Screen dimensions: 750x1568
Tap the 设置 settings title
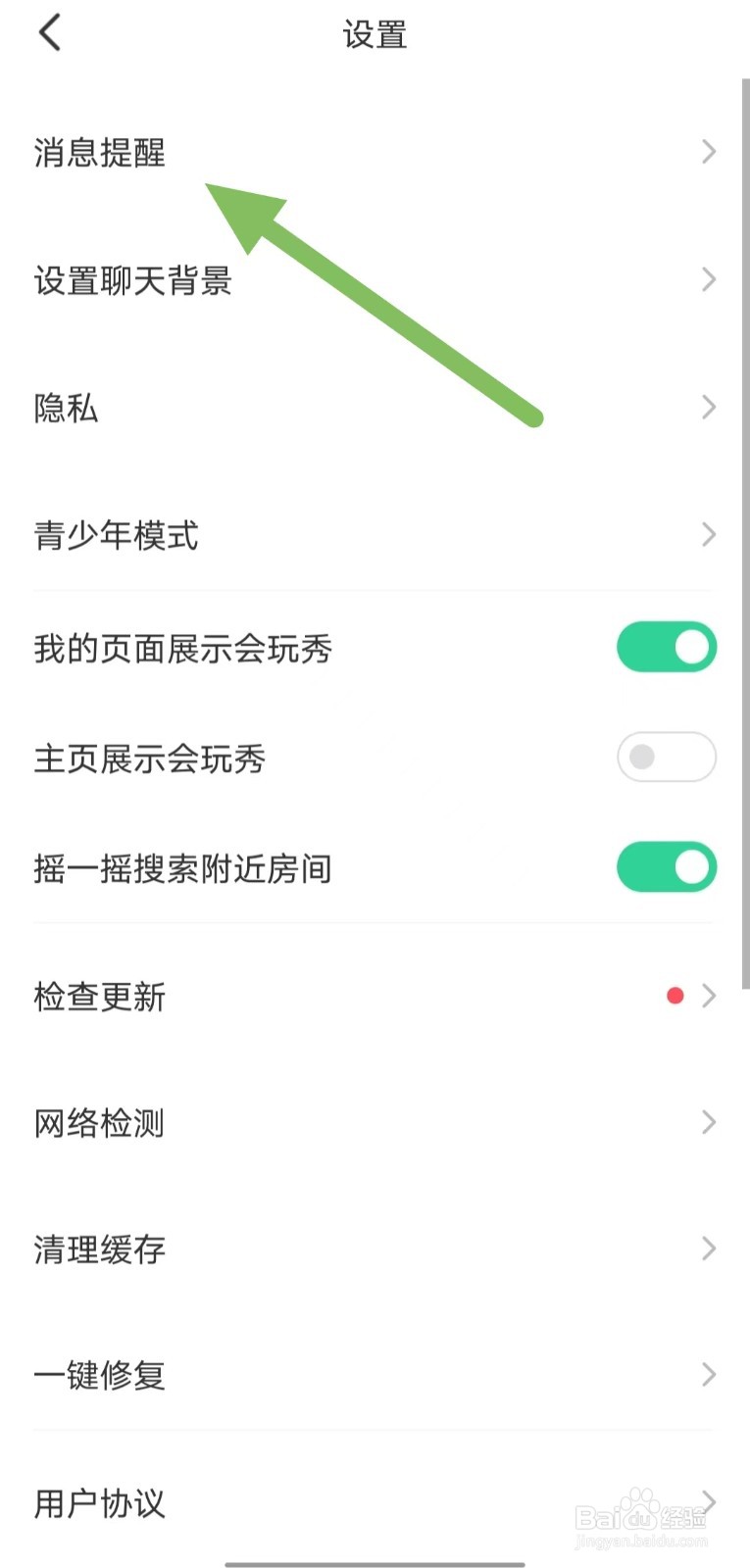tap(375, 33)
